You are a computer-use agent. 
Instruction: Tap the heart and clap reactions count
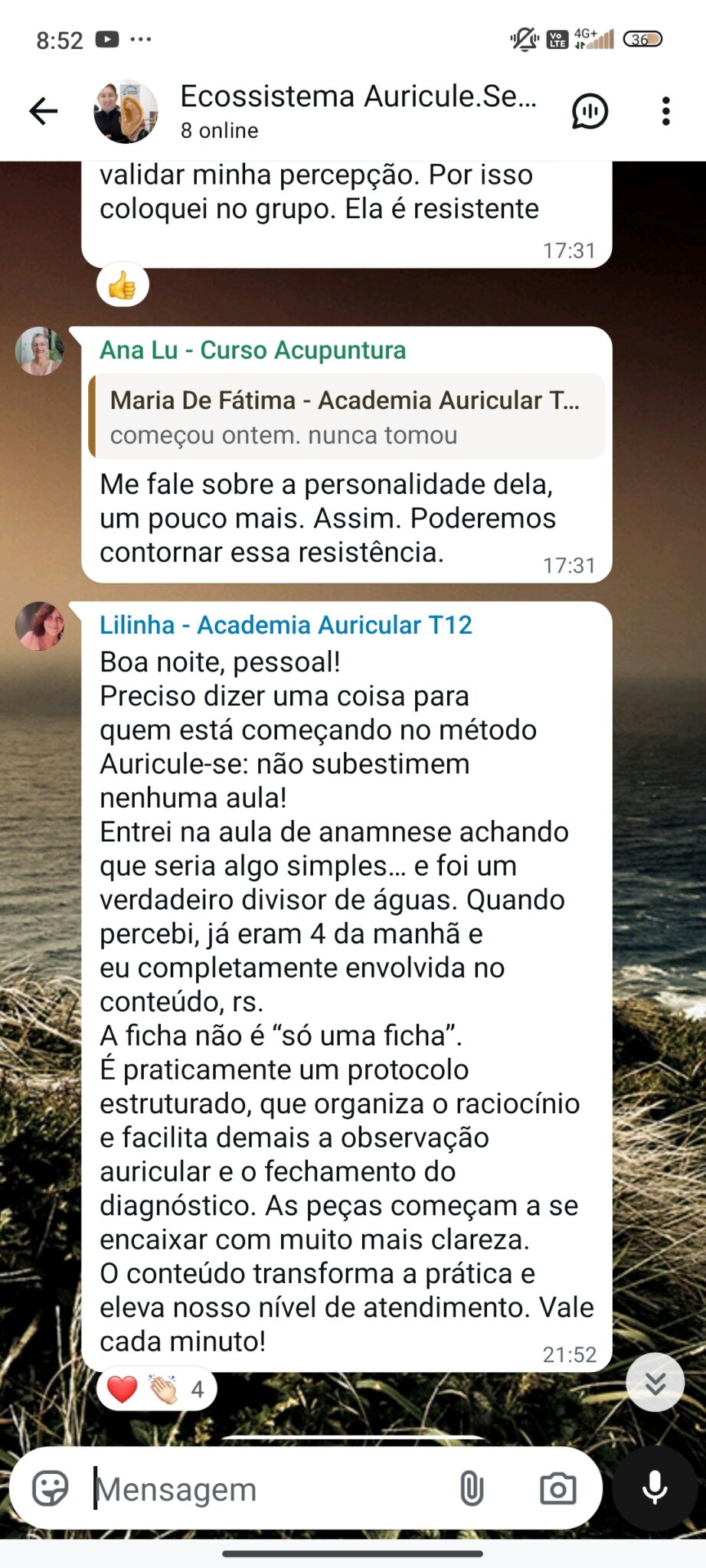coord(157,1388)
